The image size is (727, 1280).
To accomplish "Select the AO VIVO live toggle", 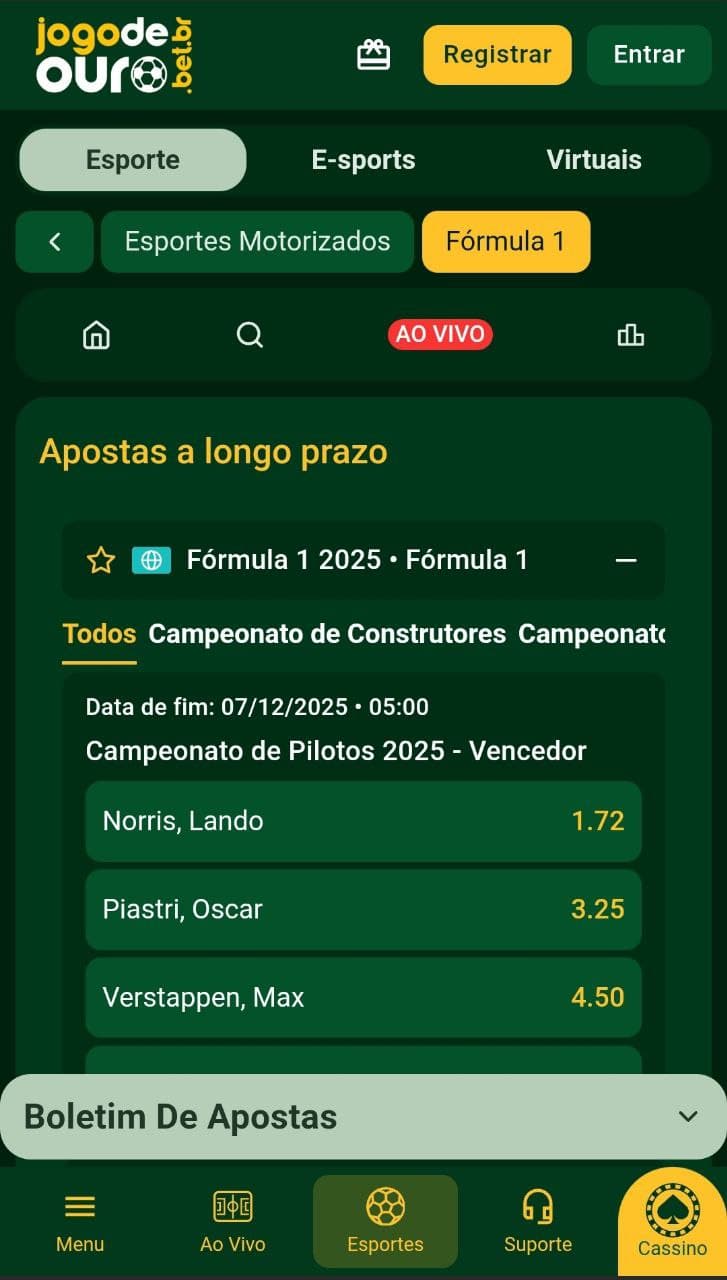I will [441, 335].
